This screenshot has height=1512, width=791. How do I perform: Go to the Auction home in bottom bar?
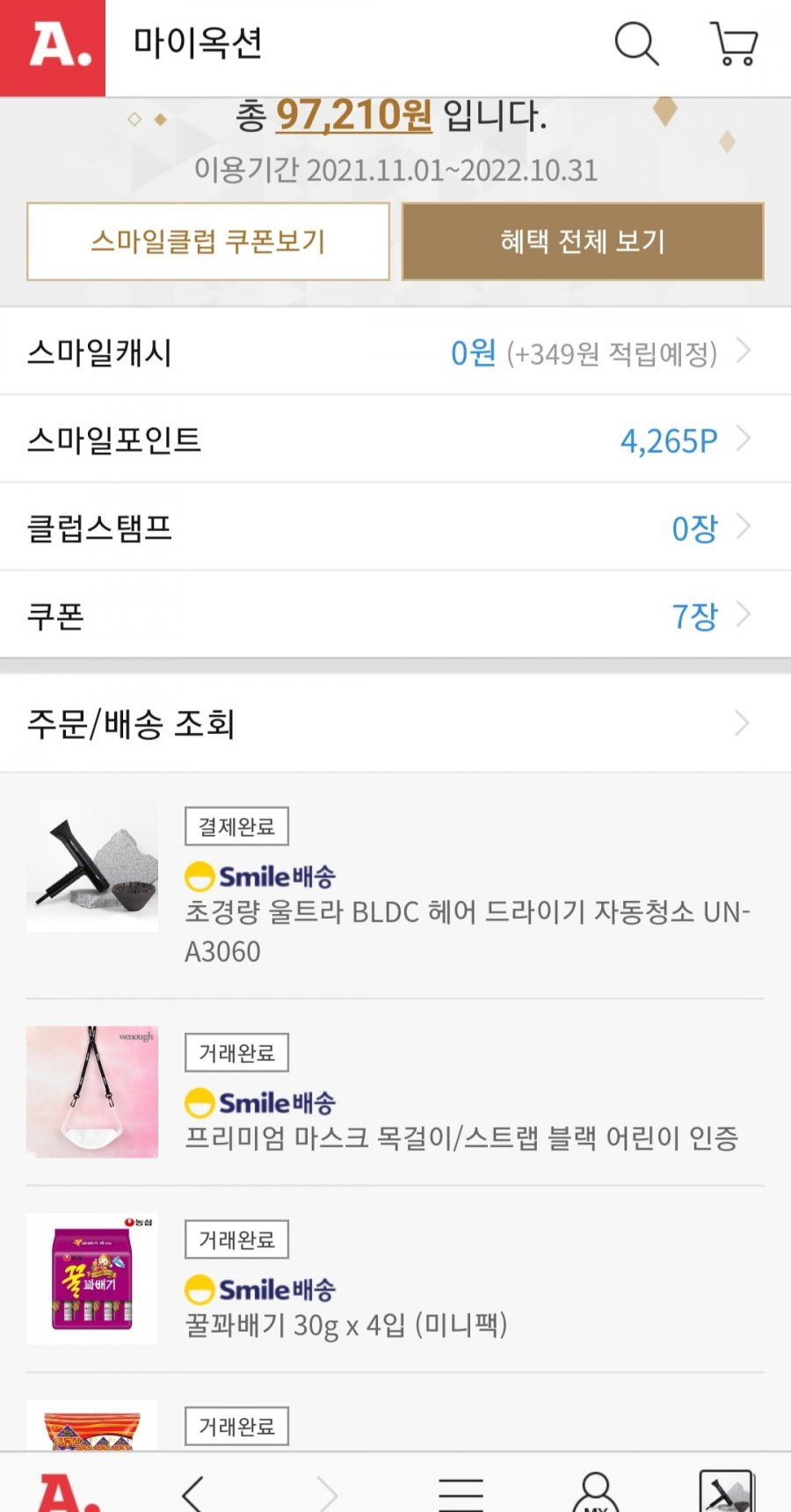67,1492
